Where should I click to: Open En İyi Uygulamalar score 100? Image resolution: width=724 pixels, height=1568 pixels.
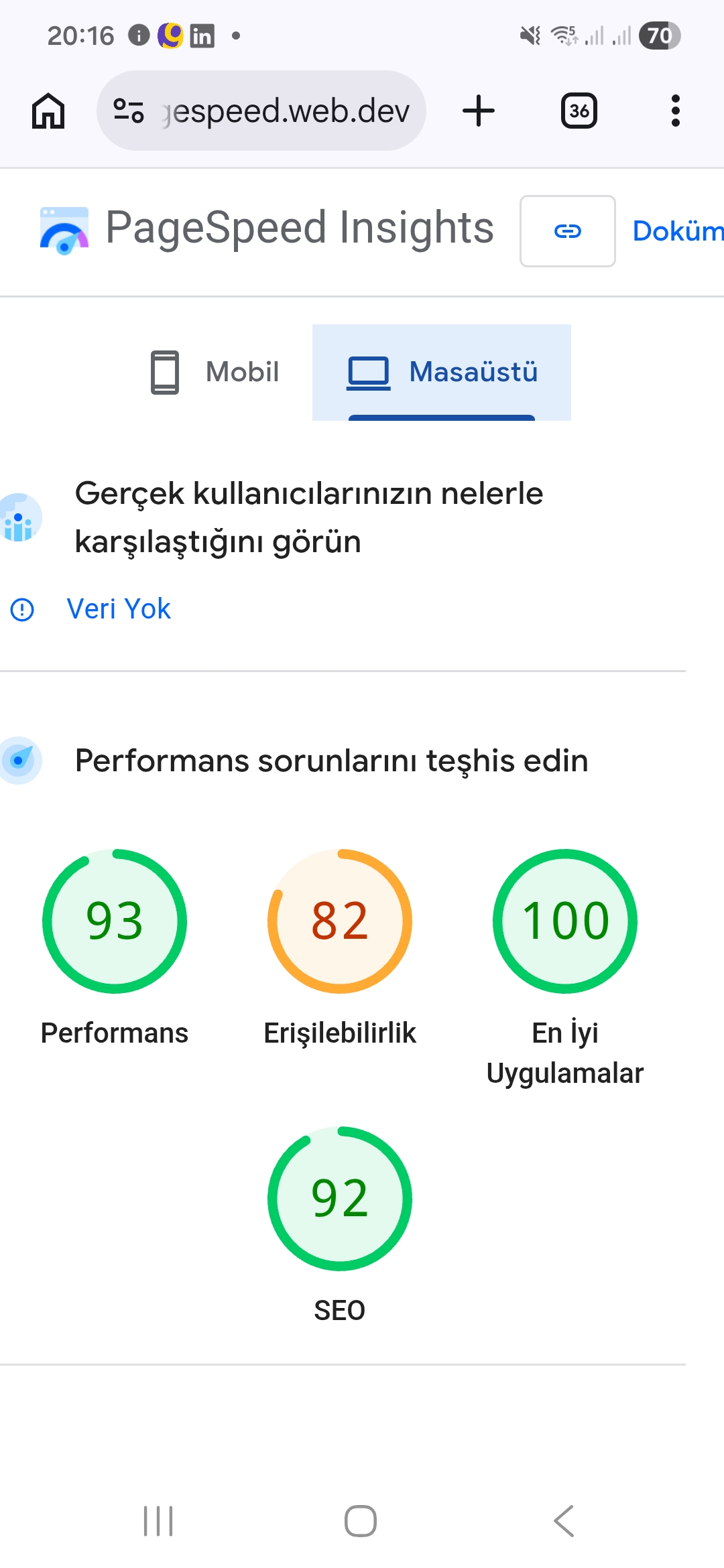pyautogui.click(x=565, y=921)
